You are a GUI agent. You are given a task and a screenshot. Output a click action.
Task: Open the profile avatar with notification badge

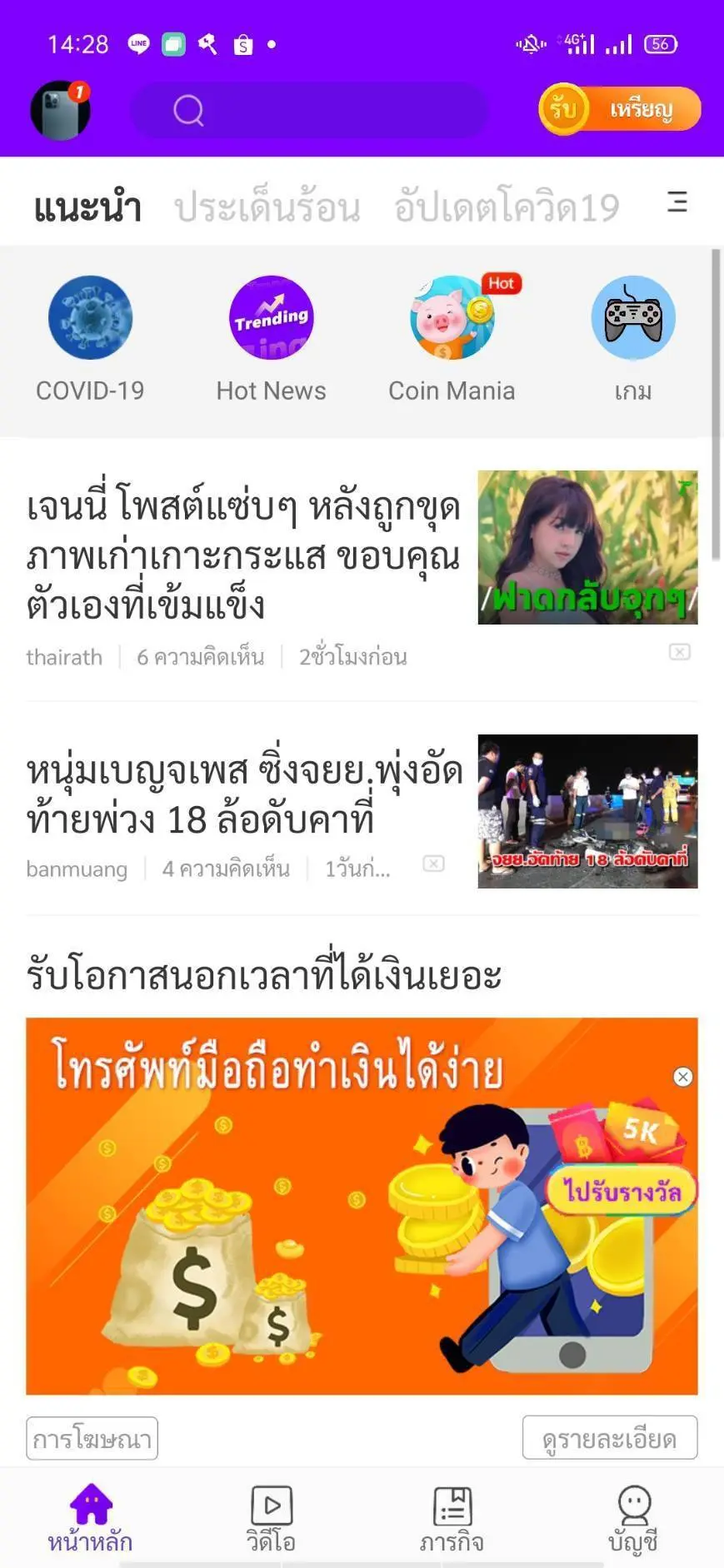[x=60, y=110]
